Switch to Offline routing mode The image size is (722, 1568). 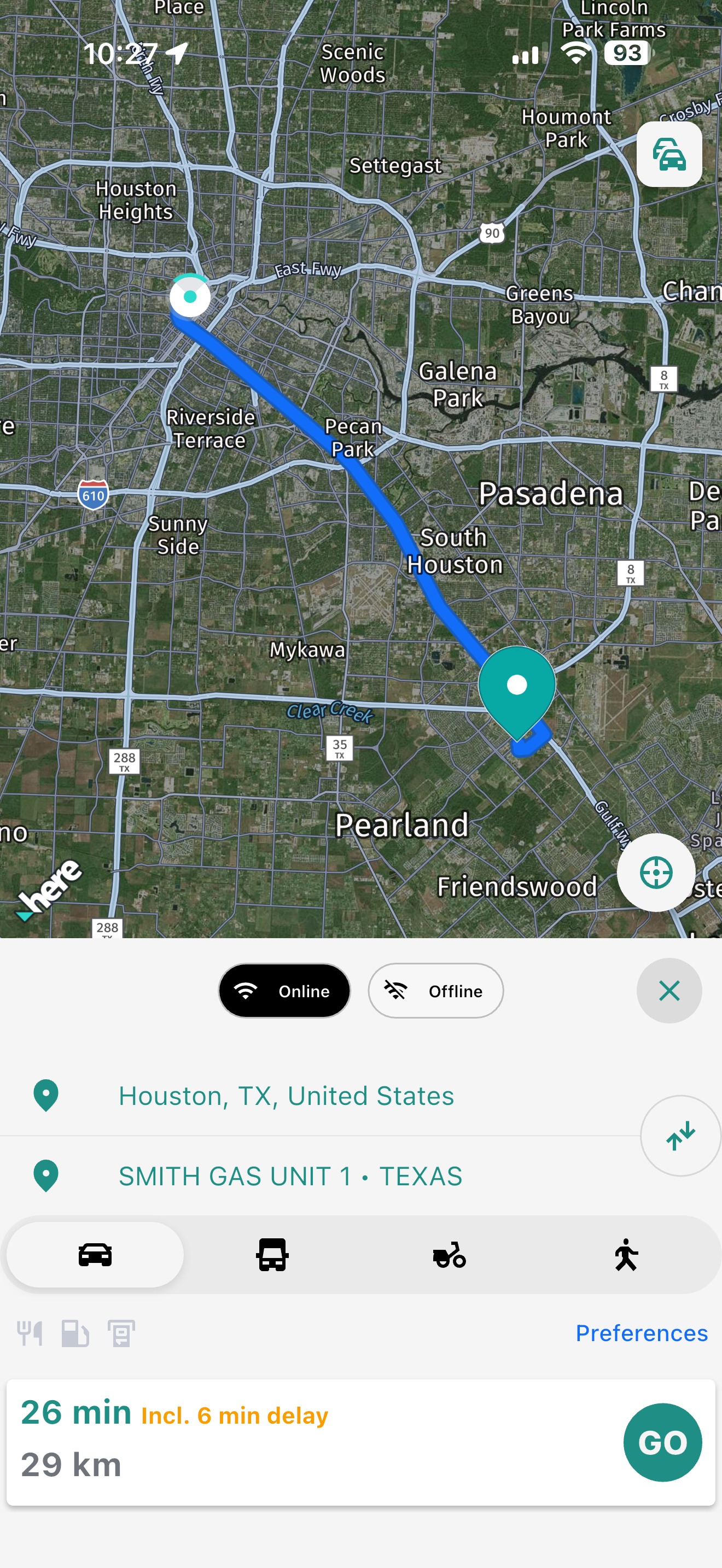[x=435, y=990]
